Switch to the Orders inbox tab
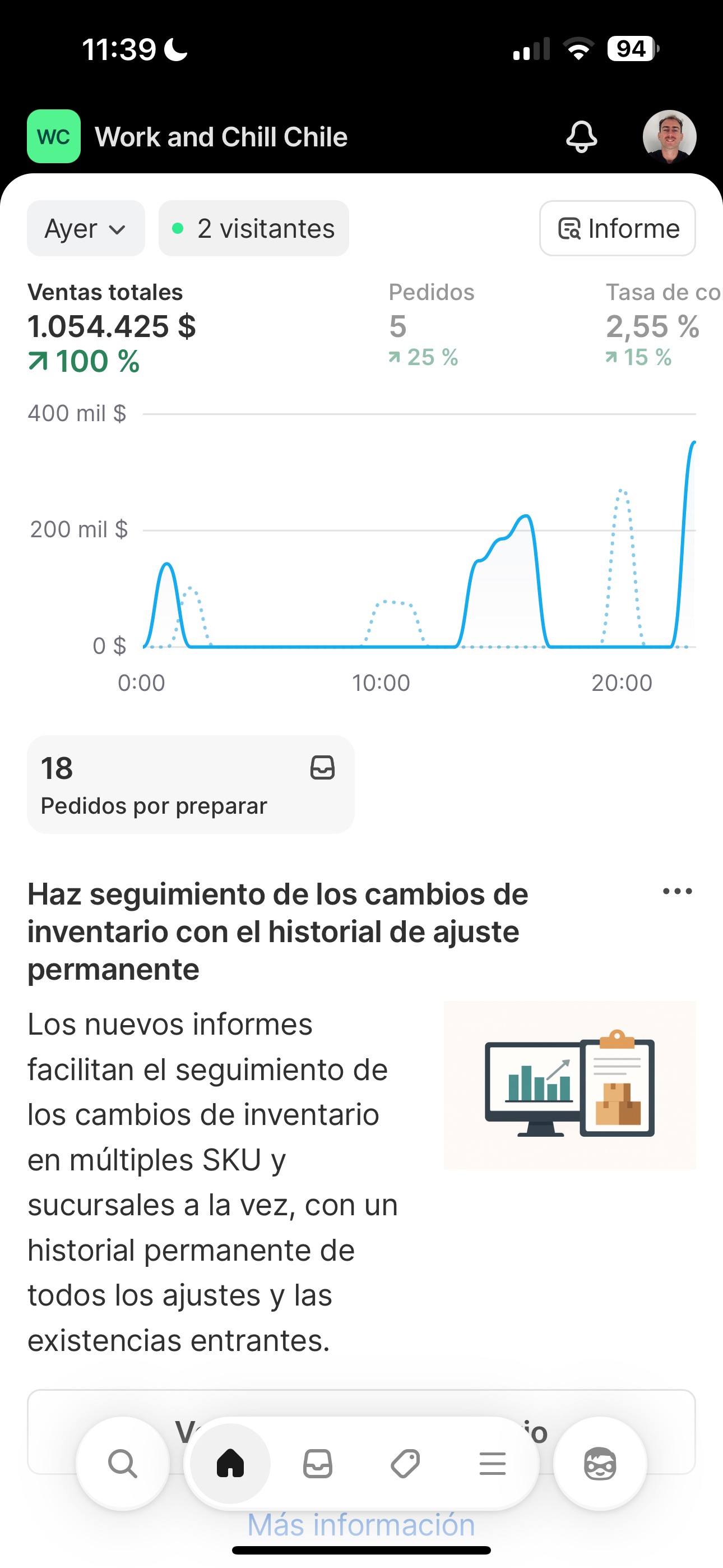723x1568 pixels. (x=318, y=1464)
